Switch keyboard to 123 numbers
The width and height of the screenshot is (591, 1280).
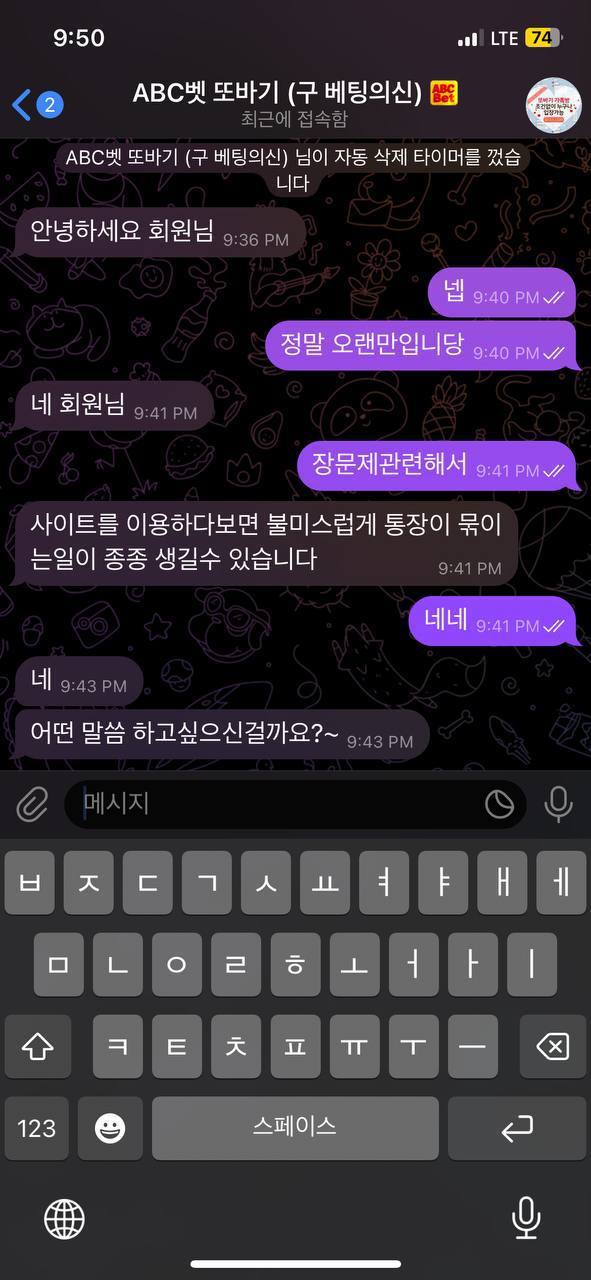click(x=37, y=1128)
